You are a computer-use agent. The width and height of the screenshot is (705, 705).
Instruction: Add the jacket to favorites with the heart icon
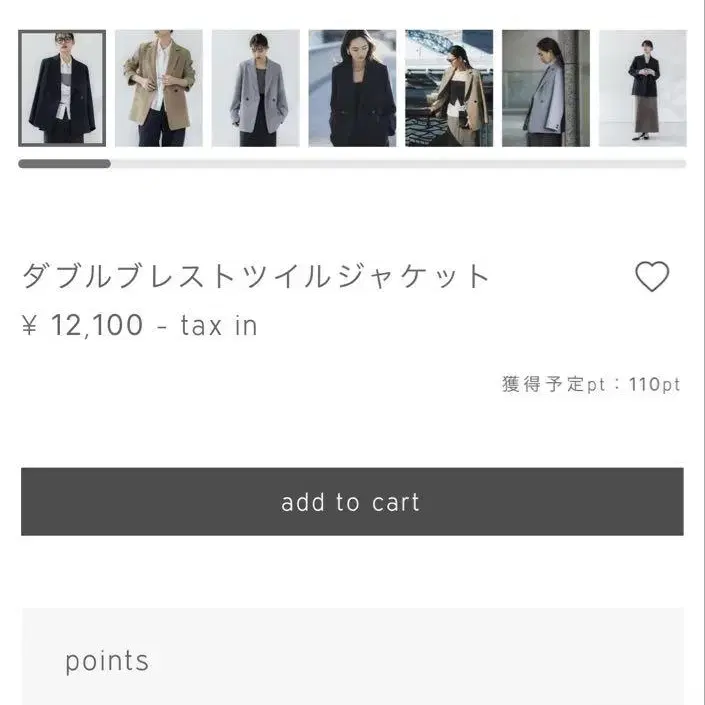coord(652,276)
